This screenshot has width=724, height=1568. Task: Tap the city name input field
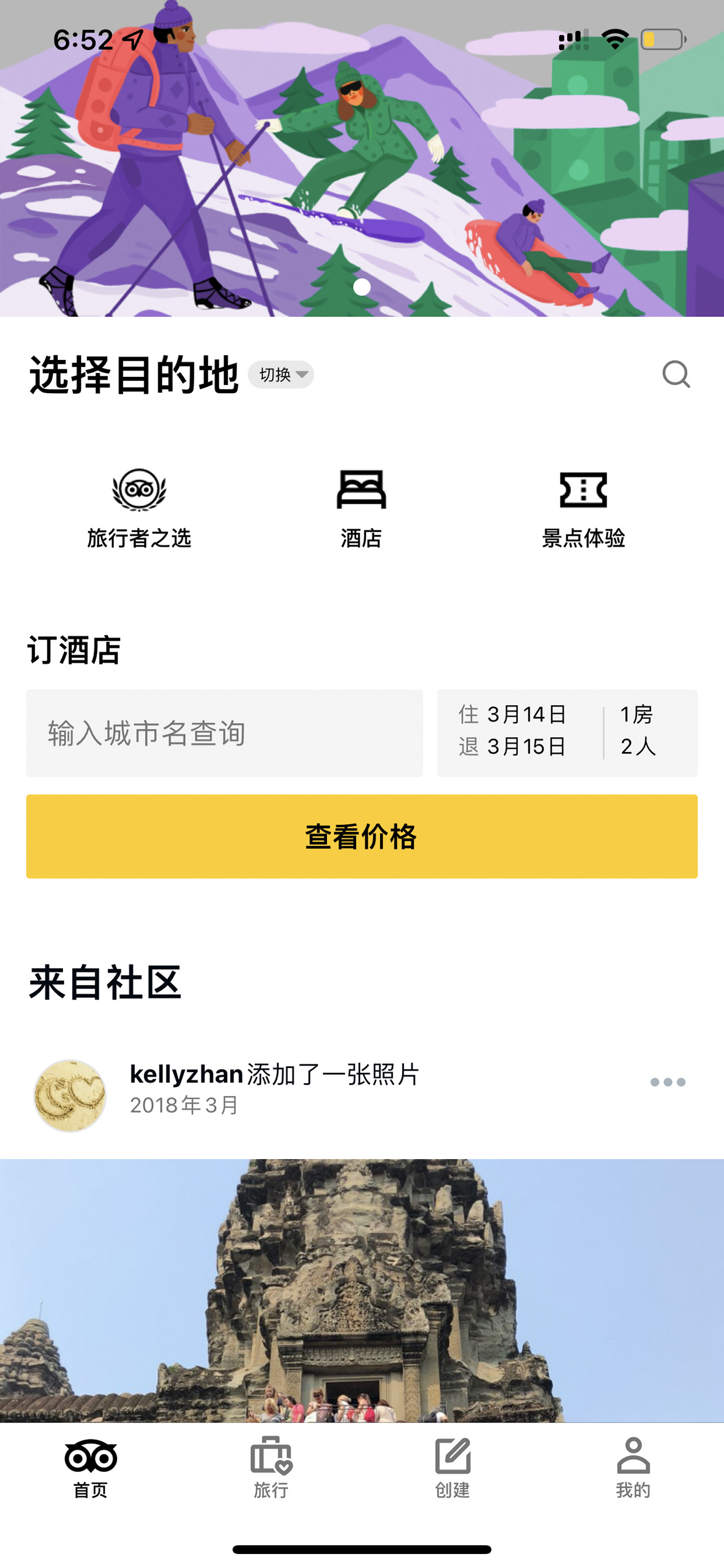225,733
